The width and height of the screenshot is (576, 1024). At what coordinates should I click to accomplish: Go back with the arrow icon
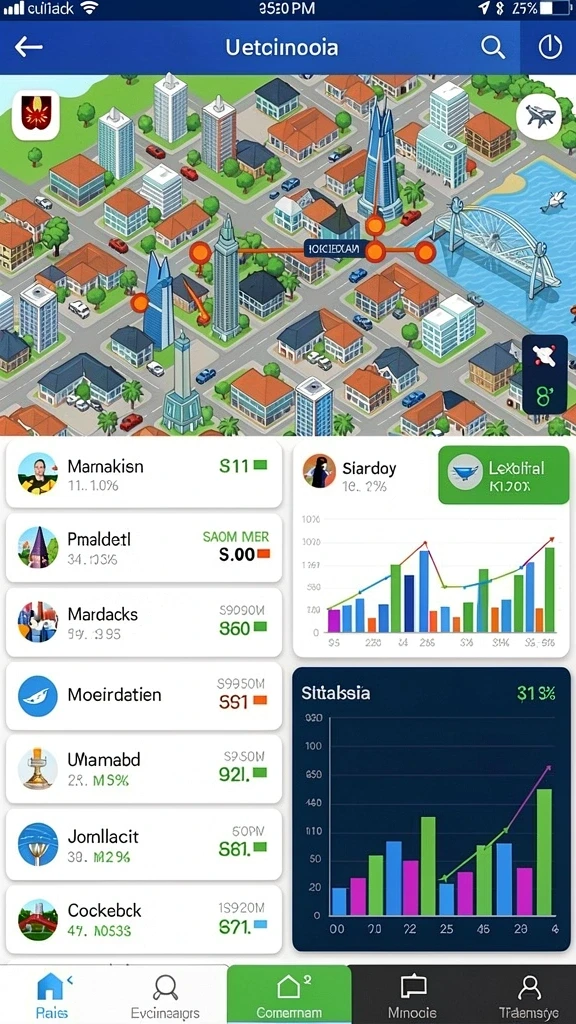(29, 47)
